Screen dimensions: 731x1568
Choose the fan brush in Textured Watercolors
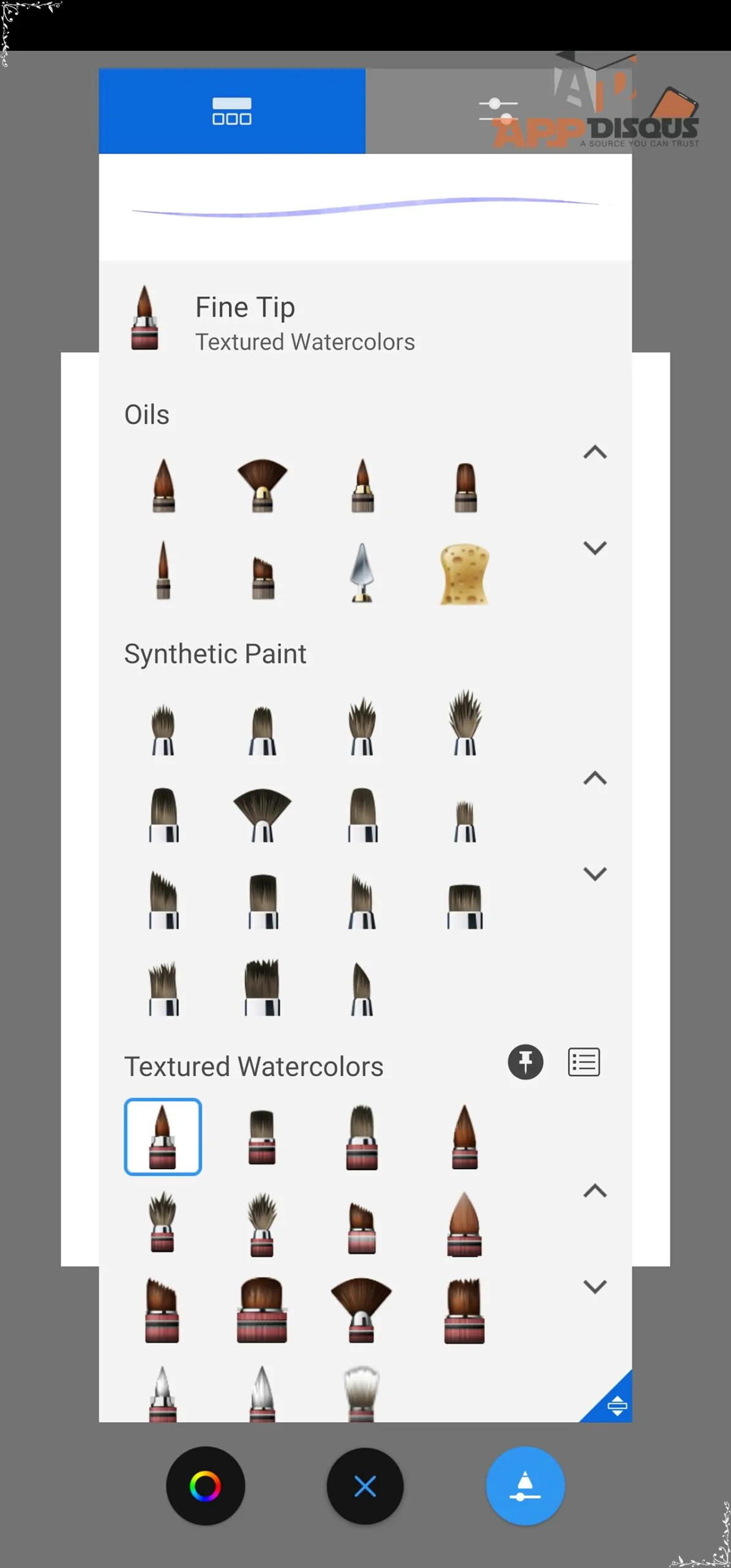tap(361, 1310)
